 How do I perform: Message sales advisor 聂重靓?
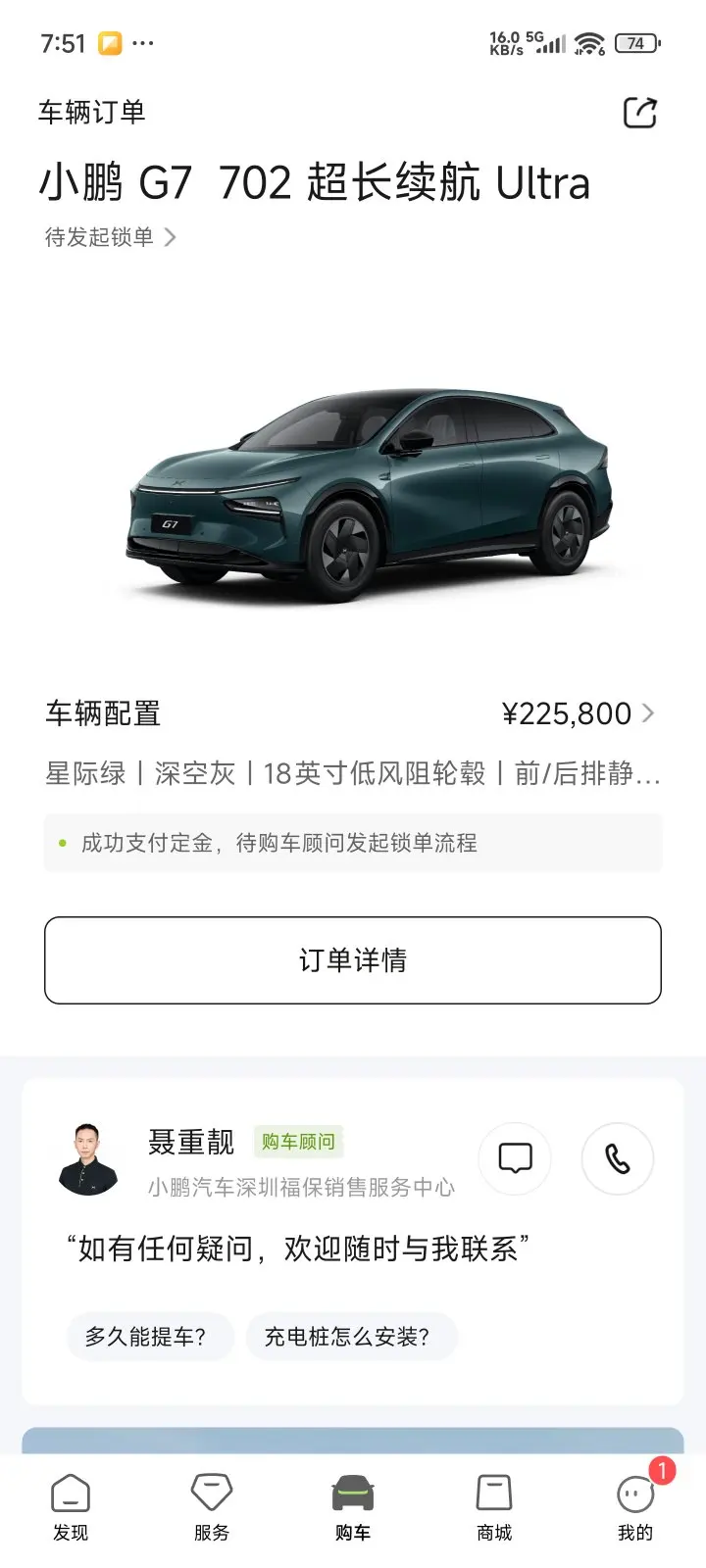coord(515,1158)
